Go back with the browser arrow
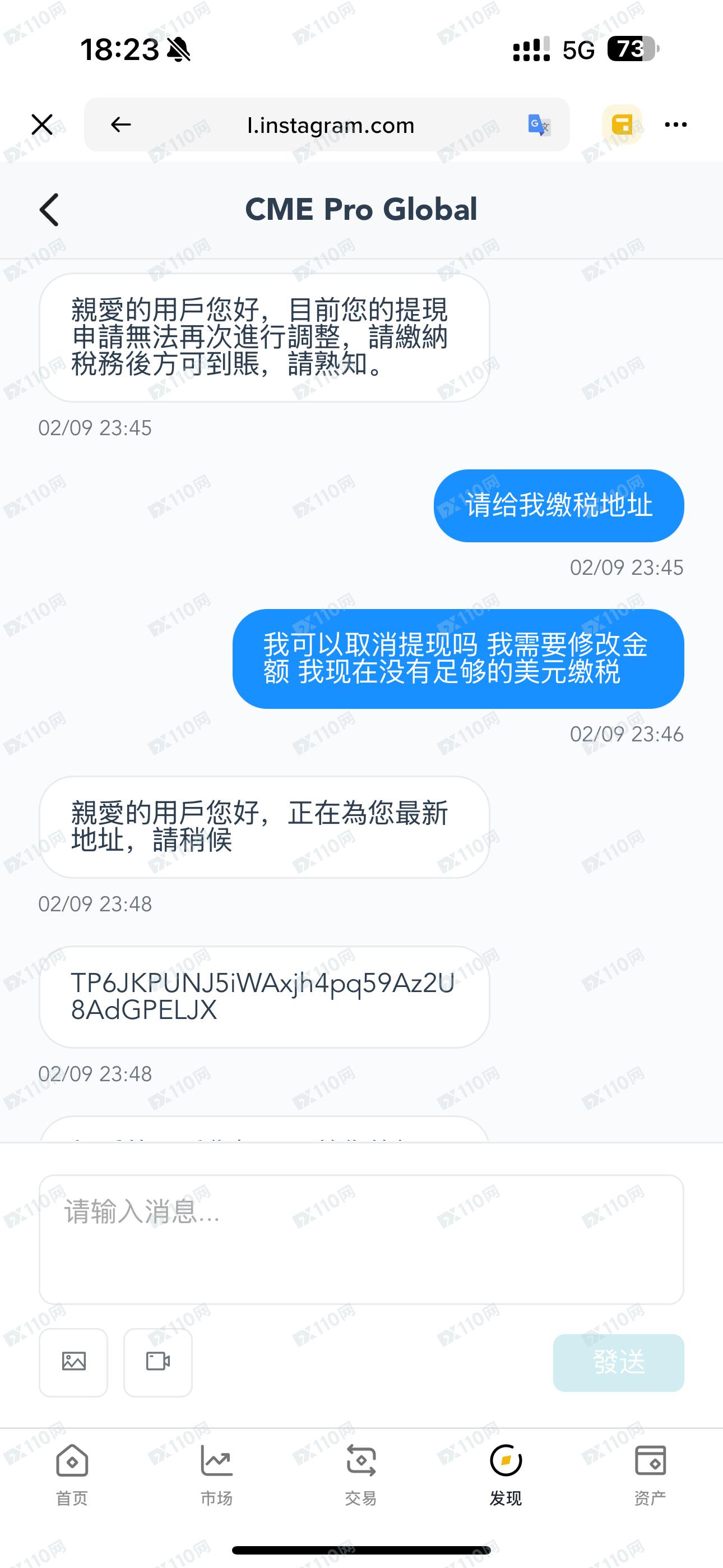The image size is (723, 1568). point(121,125)
